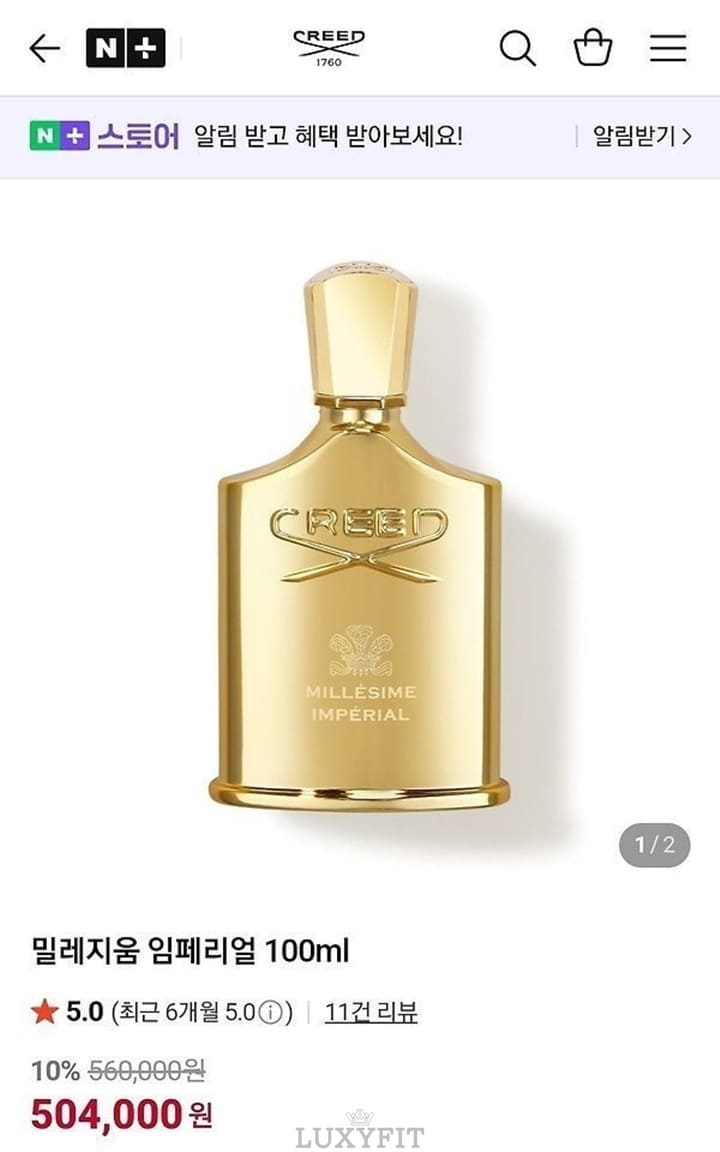This screenshot has width=720, height=1152.
Task: Open the hamburger menu
Action: coord(668,48)
